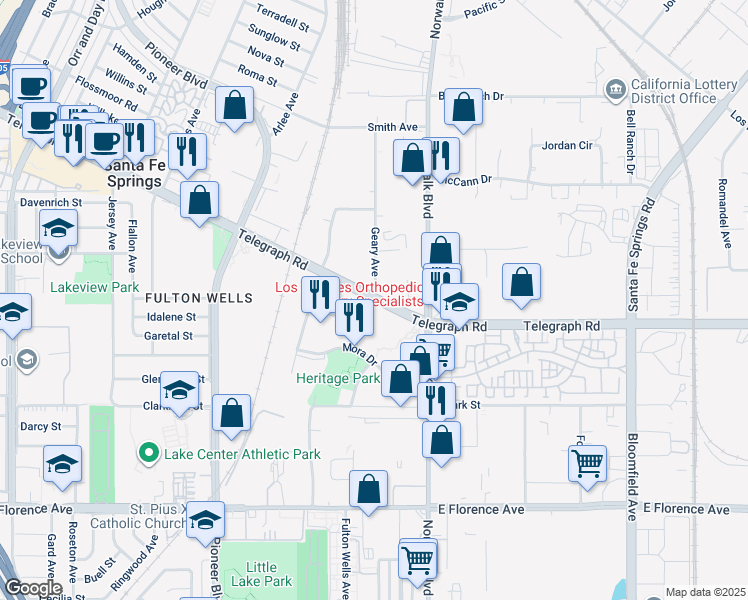Open the restaurant marker near Park St
The width and height of the screenshot is (748, 600).
coord(436,403)
